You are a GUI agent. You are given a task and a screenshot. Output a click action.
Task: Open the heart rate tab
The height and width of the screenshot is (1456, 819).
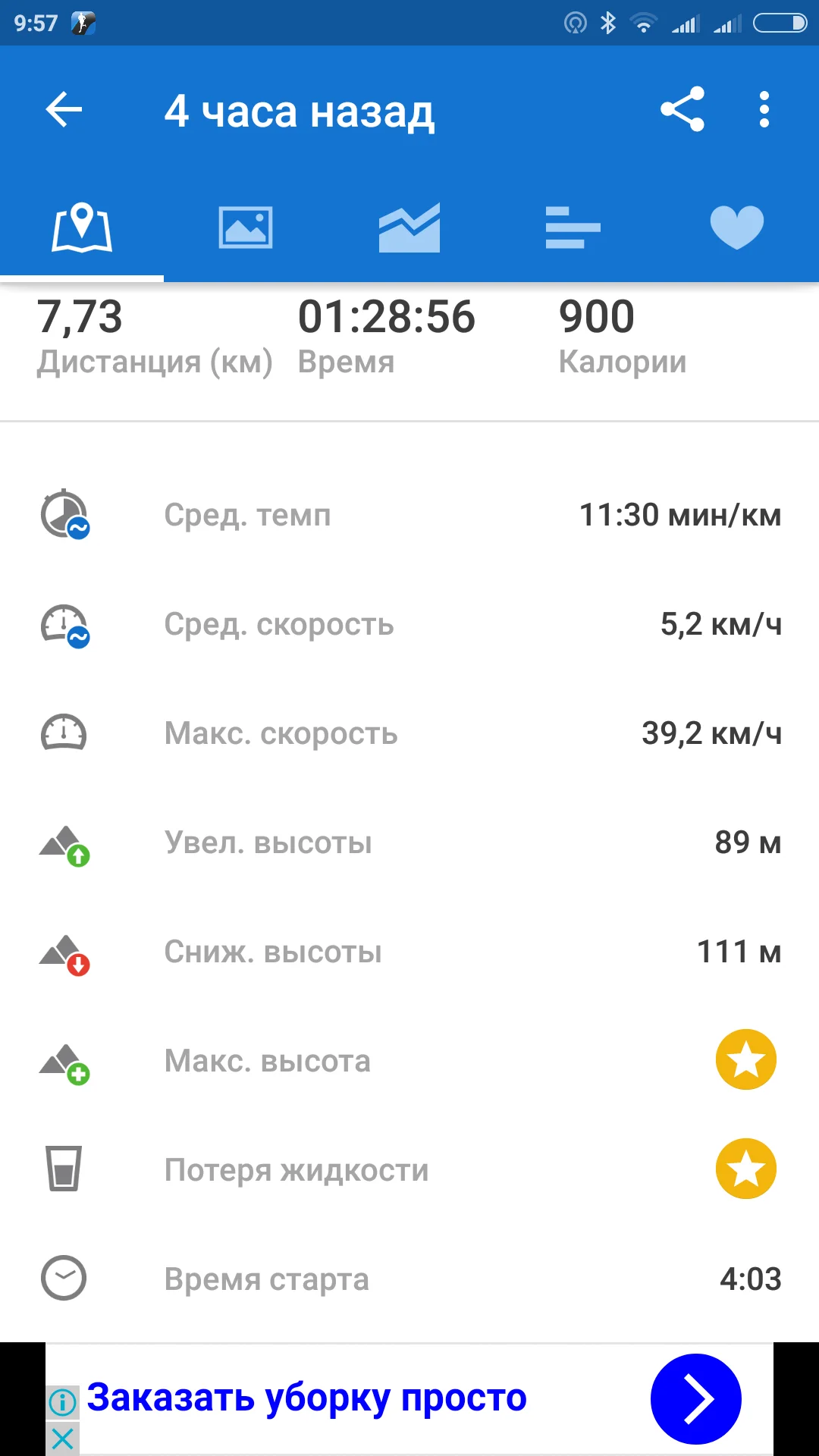(737, 227)
